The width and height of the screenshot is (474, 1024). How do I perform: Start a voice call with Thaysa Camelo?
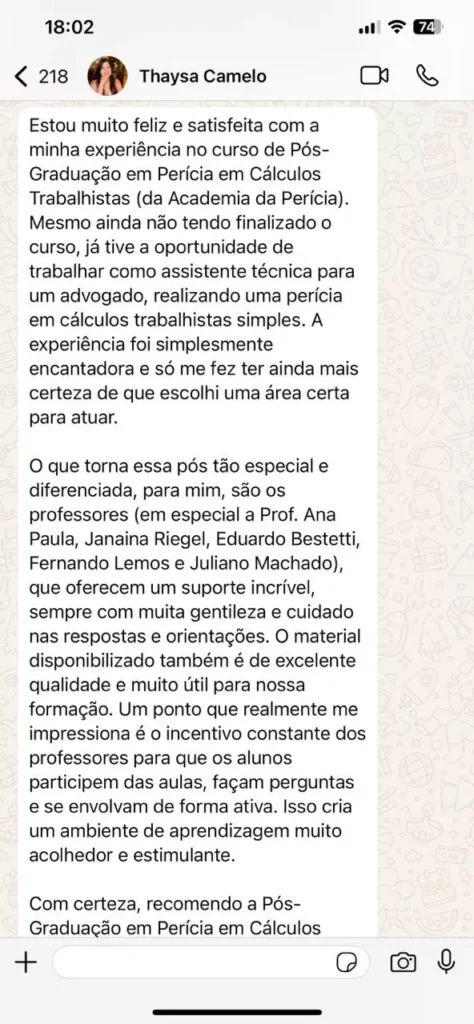point(427,76)
